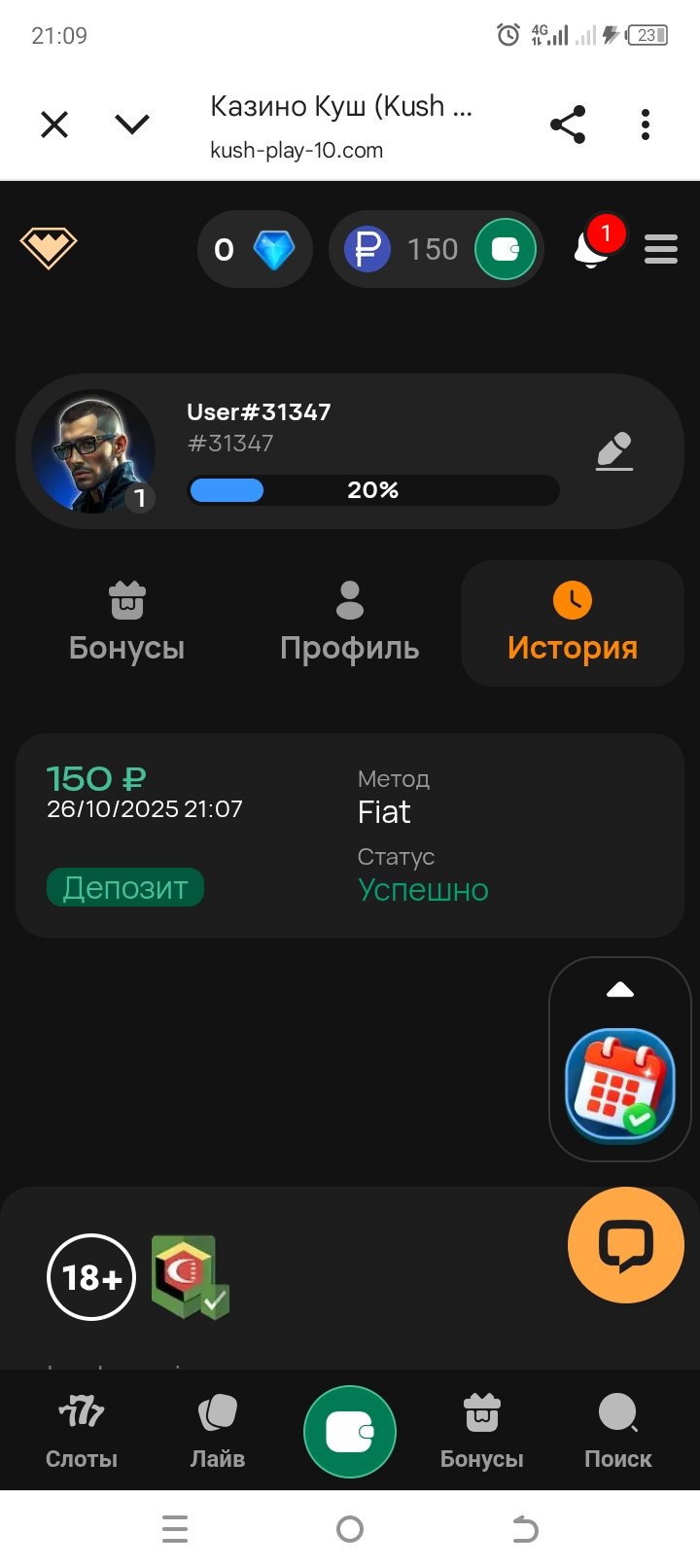Viewport: 700px width, 1568px height.
Task: Open the gem balance counter pill
Action: pos(255,250)
